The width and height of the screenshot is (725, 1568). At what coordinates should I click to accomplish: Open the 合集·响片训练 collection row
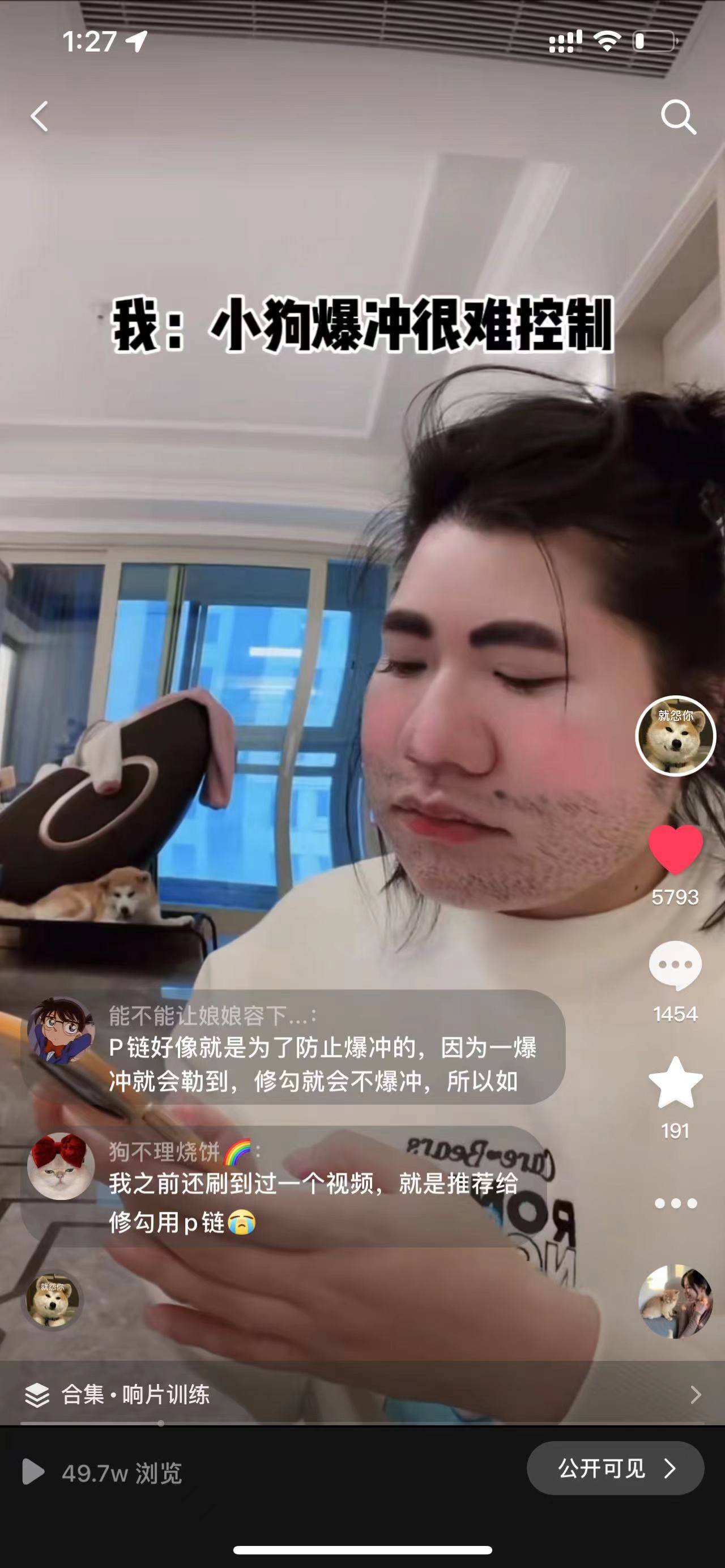coord(362,1395)
